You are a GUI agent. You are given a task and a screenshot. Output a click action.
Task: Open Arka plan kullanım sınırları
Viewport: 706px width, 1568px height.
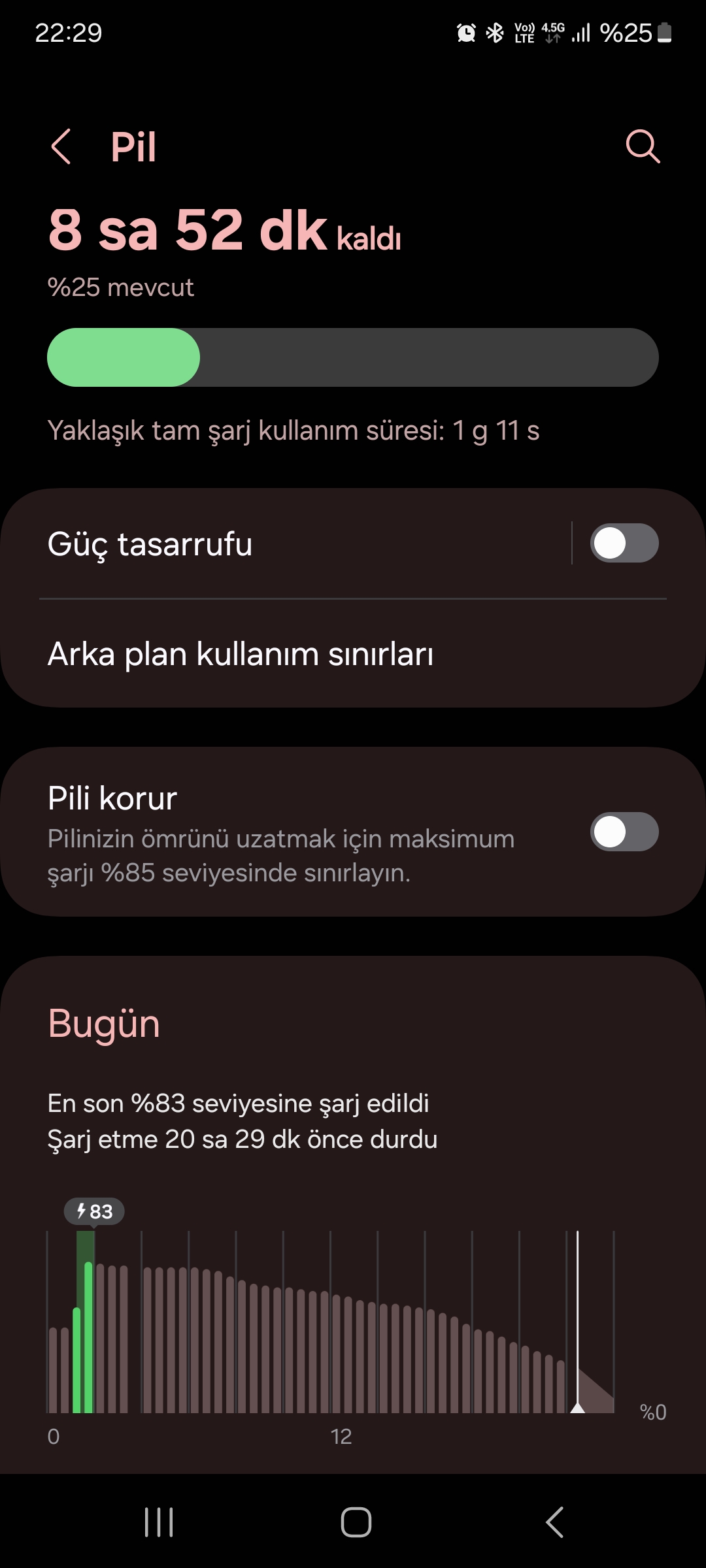tap(353, 654)
